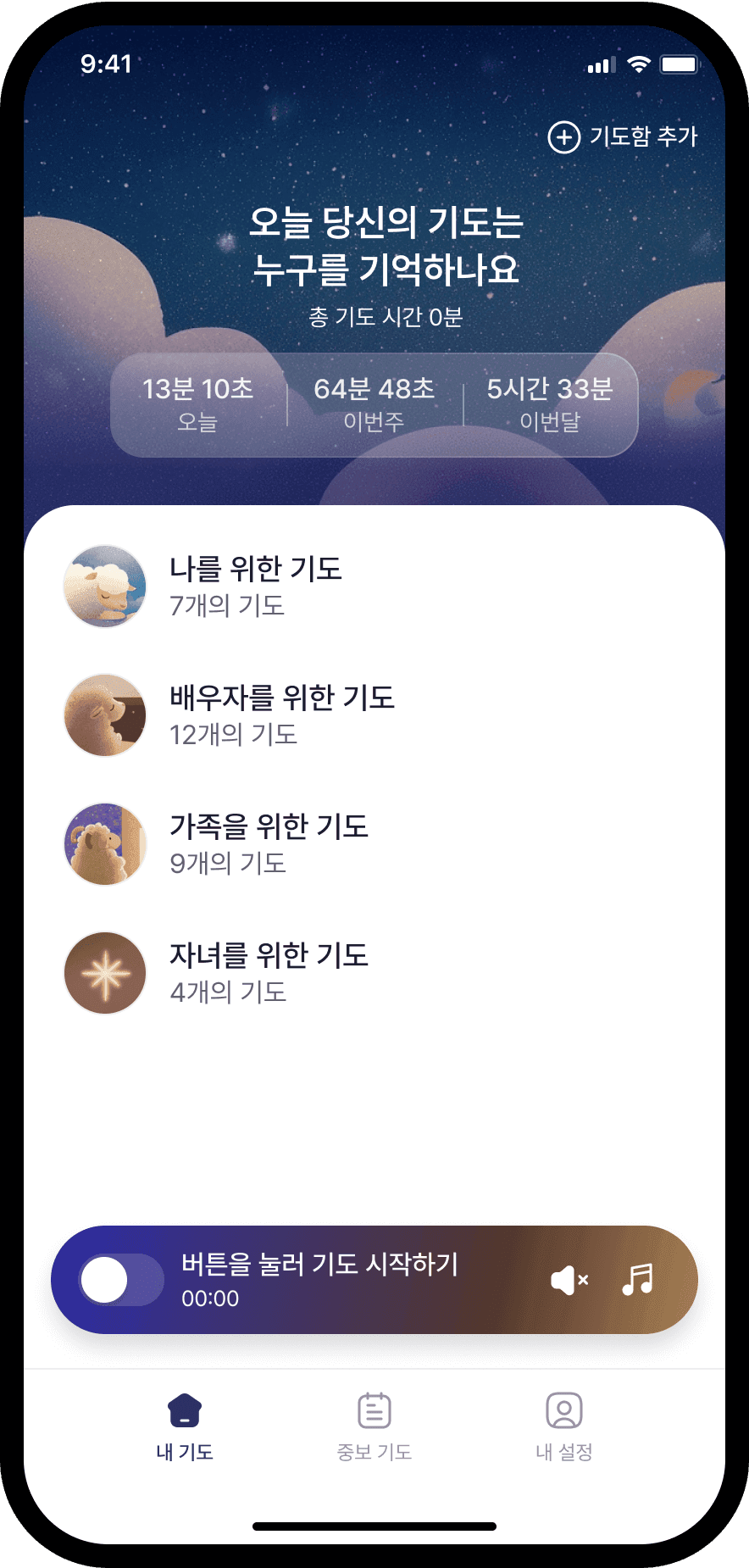The width and height of the screenshot is (749, 1568).
Task: Click the plus icon next to 기도함 추가
Action: click(564, 136)
